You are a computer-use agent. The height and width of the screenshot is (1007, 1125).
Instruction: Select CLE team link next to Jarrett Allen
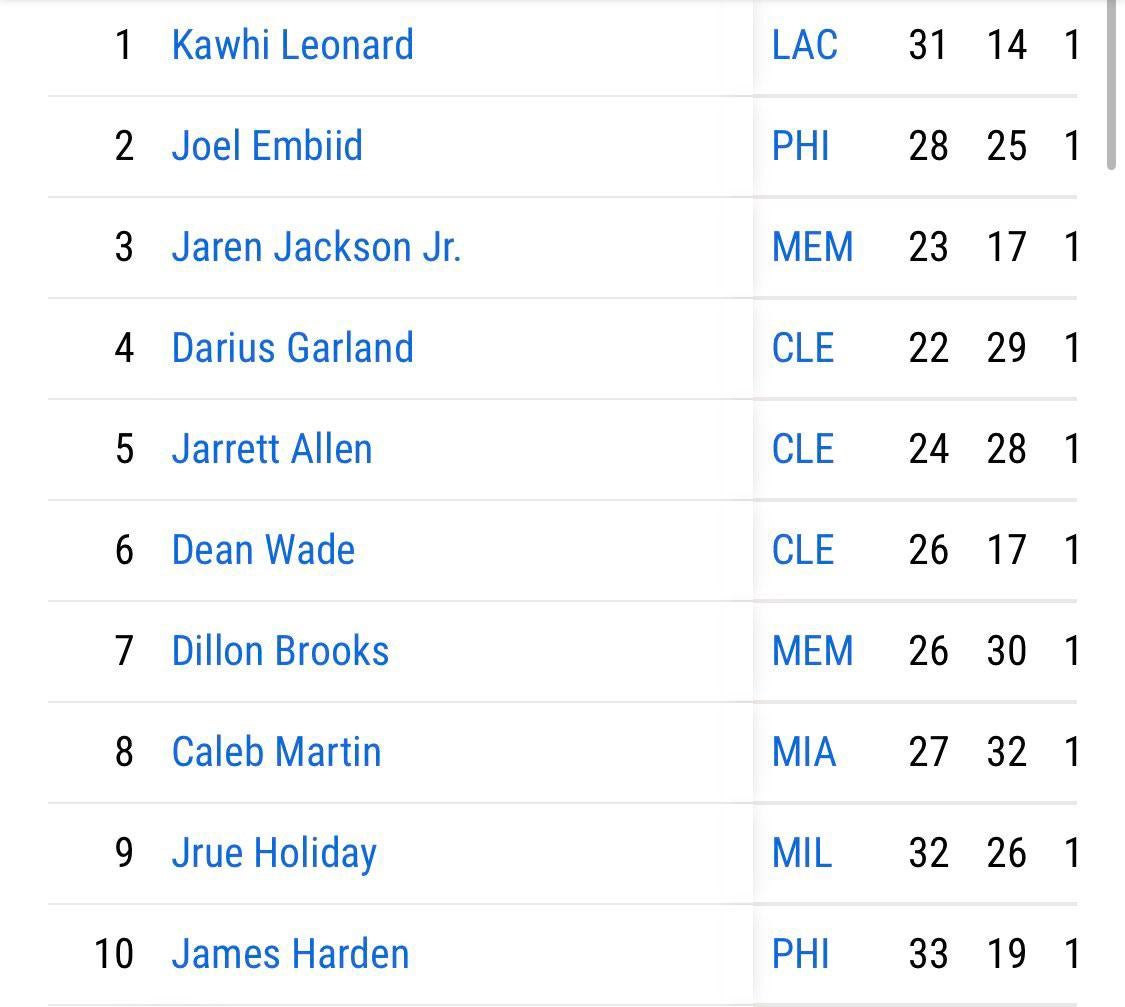point(803,450)
